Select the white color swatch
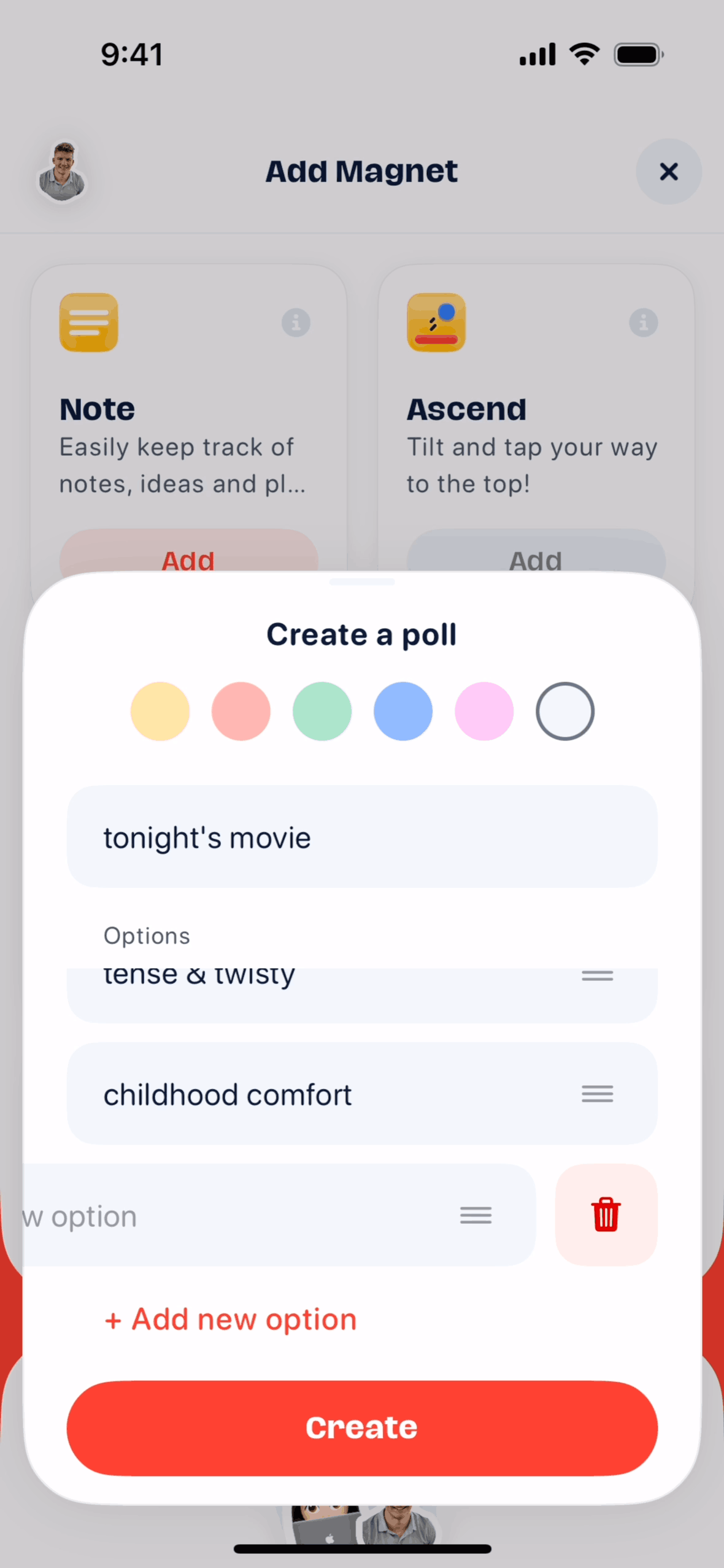The height and width of the screenshot is (1568, 724). click(x=564, y=712)
